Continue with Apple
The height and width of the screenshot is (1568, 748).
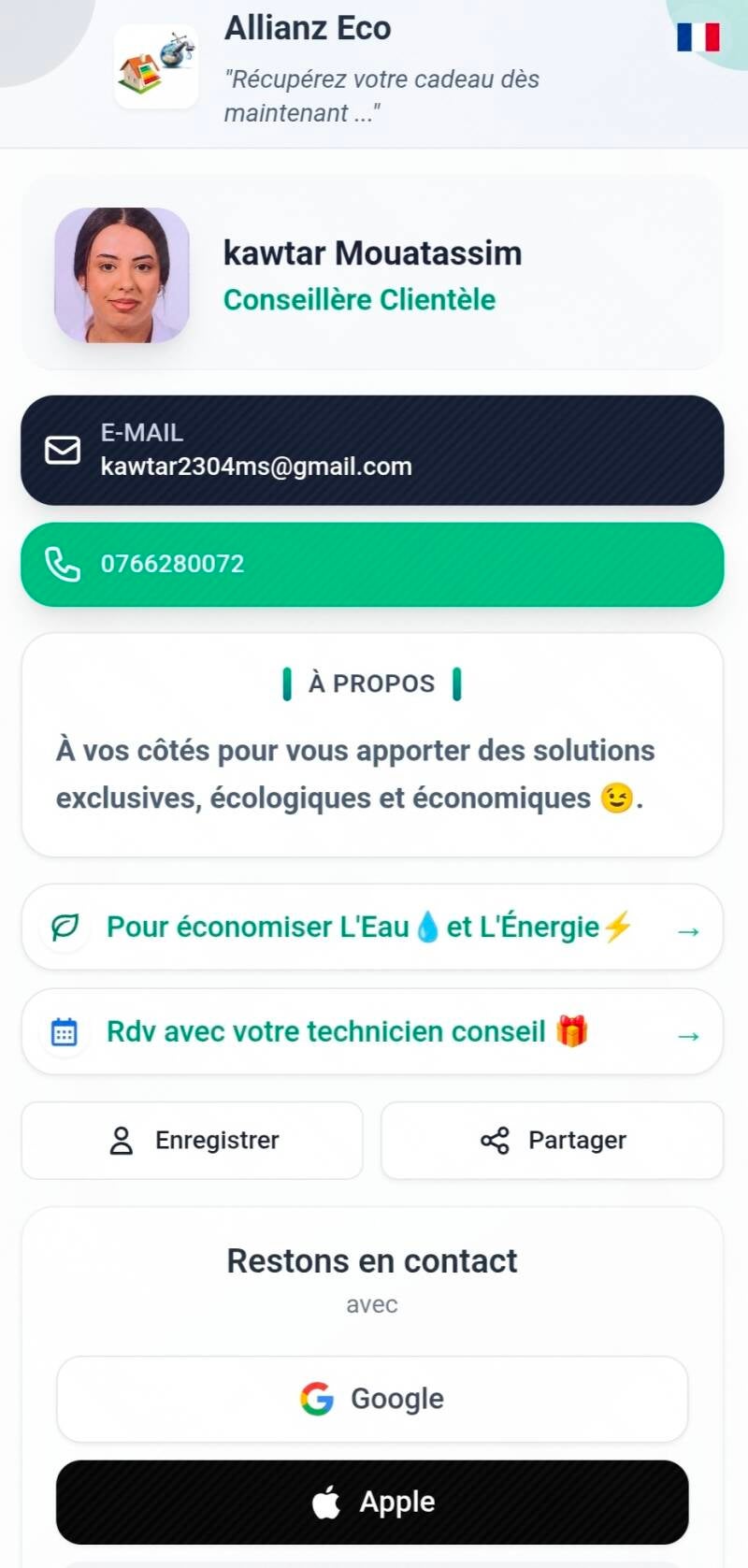point(372,1503)
